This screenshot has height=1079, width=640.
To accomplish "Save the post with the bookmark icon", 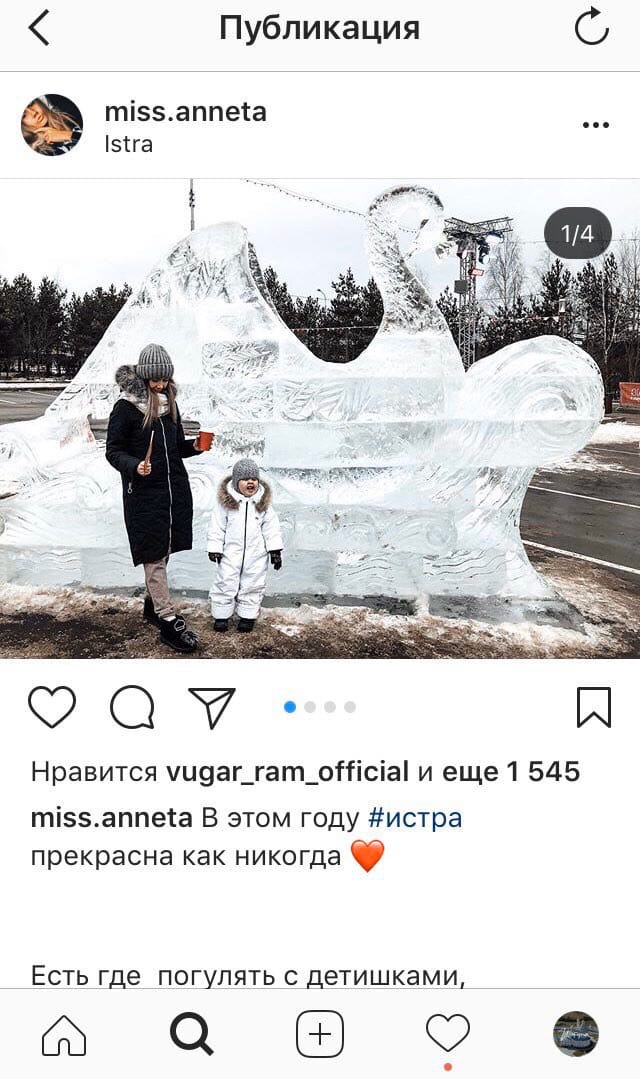I will click(x=593, y=707).
